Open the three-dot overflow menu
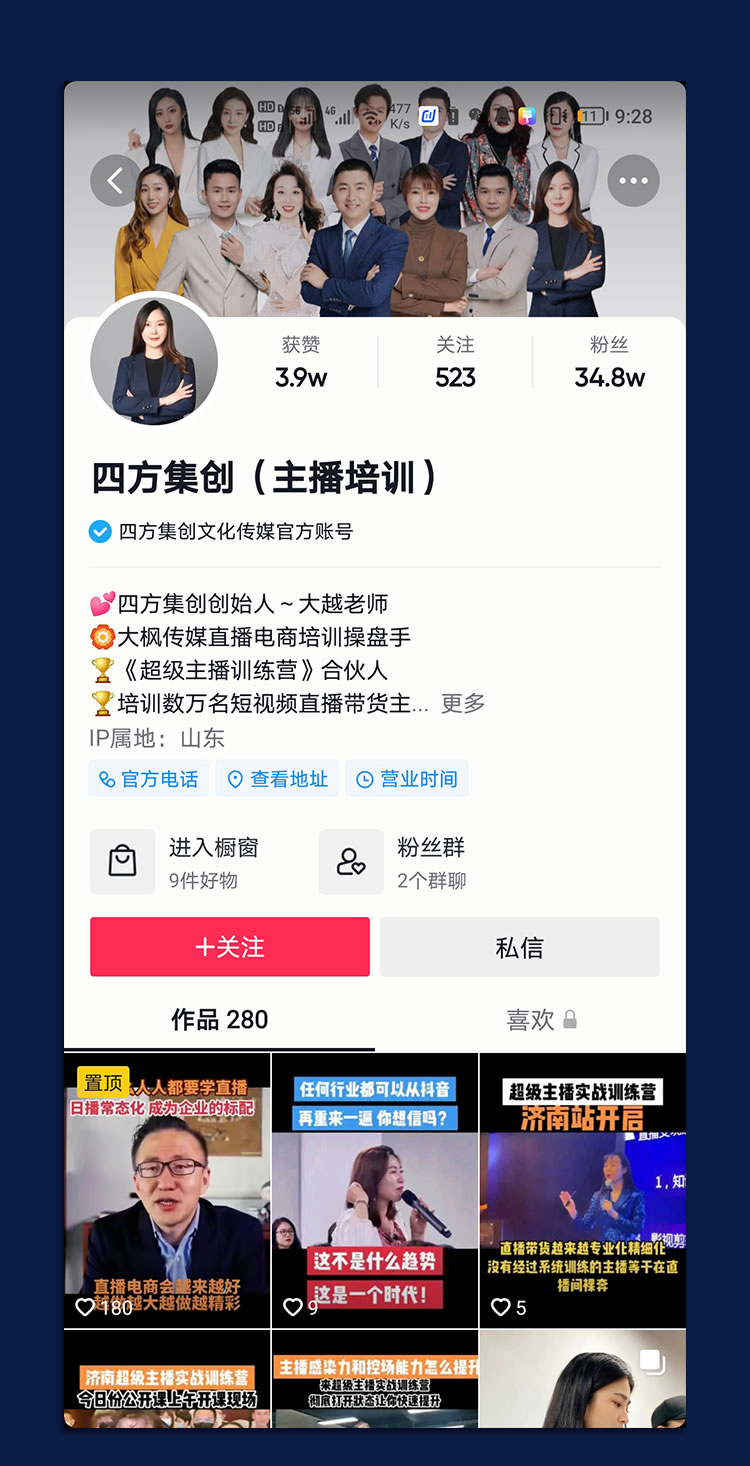The image size is (750, 1466). point(633,181)
